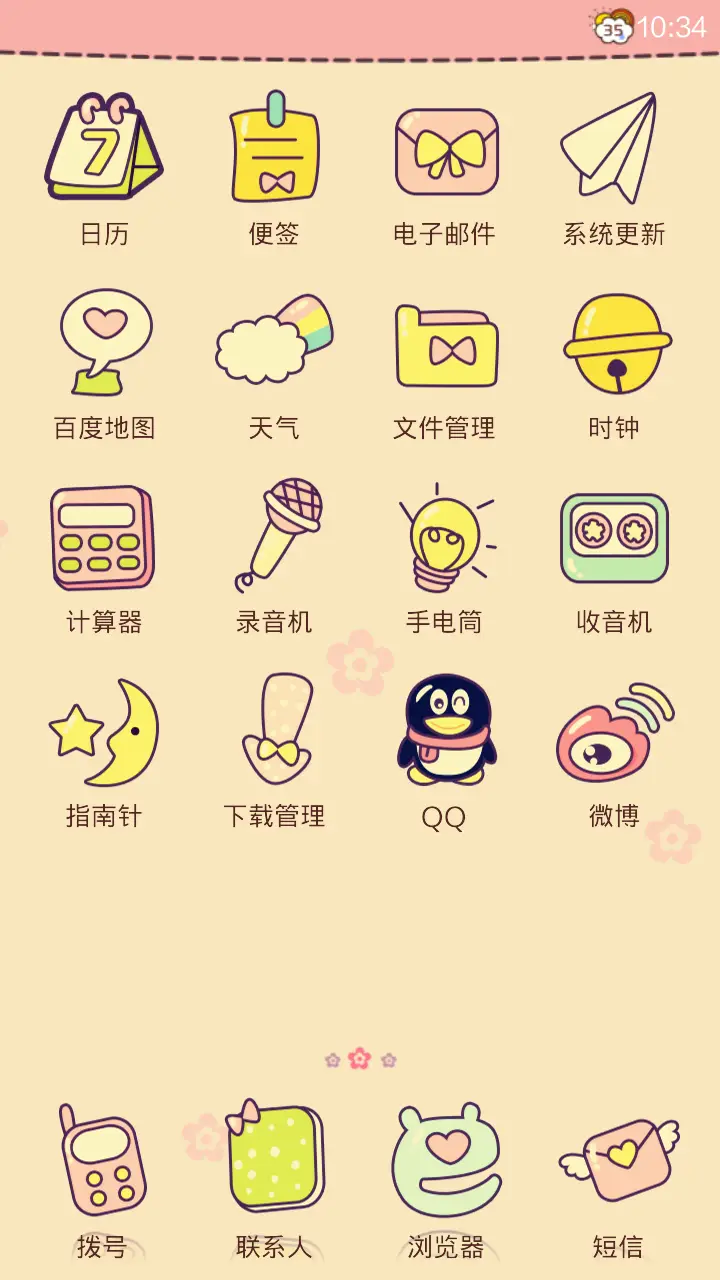This screenshot has width=720, height=1280.
Task: Open 百度地图 Baidu Maps
Action: click(105, 345)
